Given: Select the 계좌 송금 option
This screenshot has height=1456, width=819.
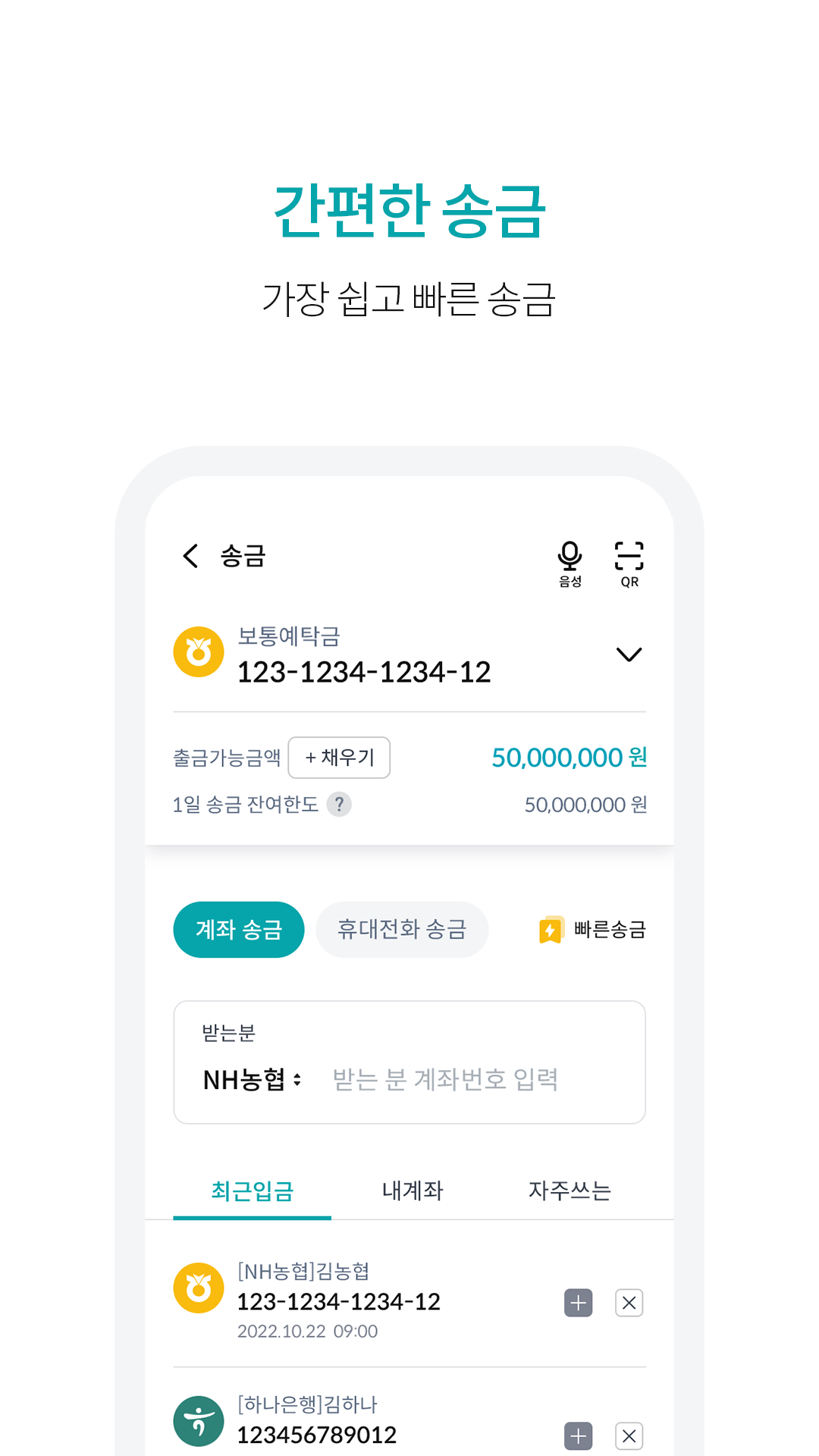Looking at the screenshot, I should tap(238, 929).
